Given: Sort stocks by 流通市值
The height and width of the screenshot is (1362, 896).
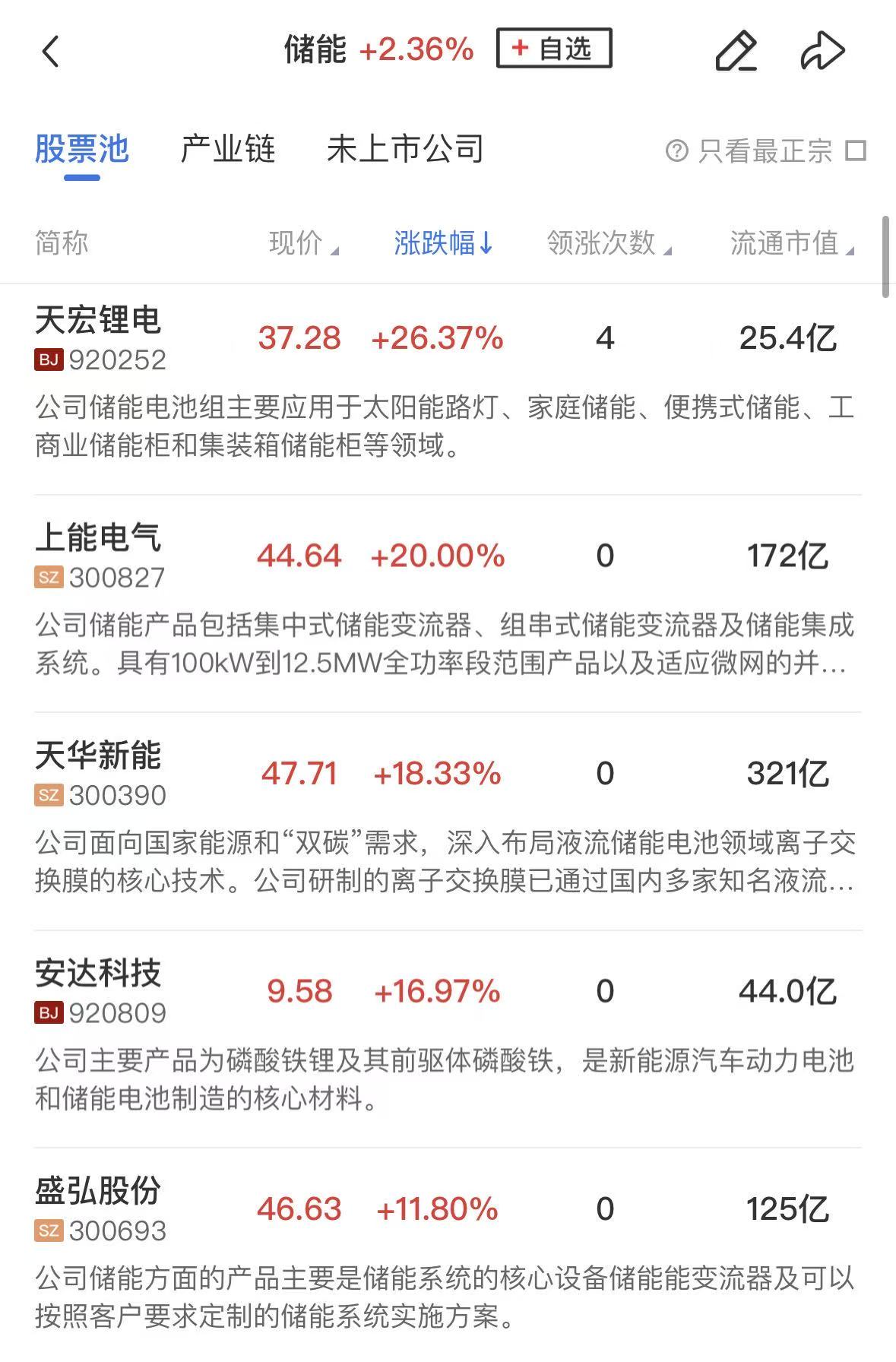Looking at the screenshot, I should (x=791, y=243).
